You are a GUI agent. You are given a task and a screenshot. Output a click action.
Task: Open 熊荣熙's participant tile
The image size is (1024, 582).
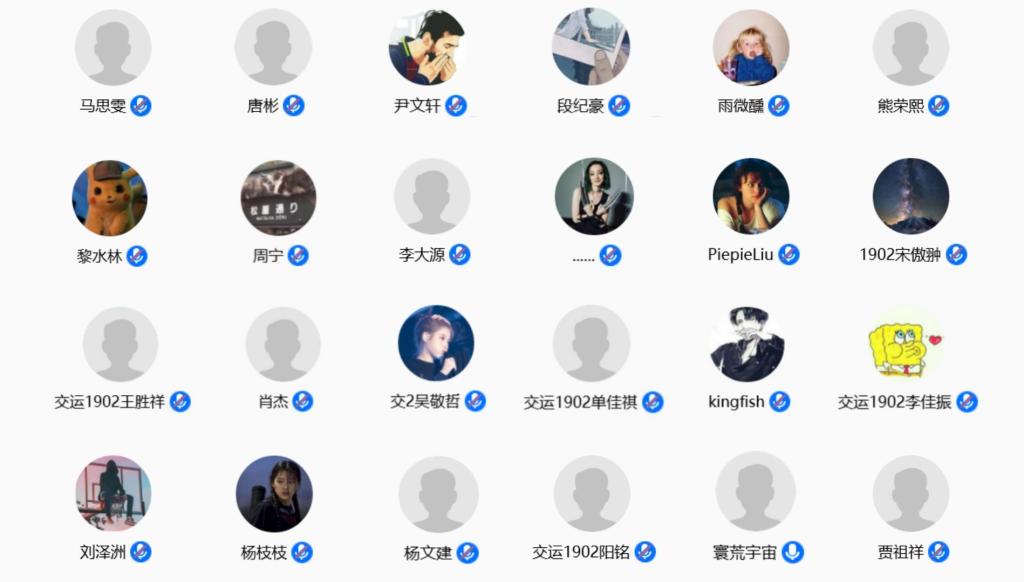click(911, 48)
